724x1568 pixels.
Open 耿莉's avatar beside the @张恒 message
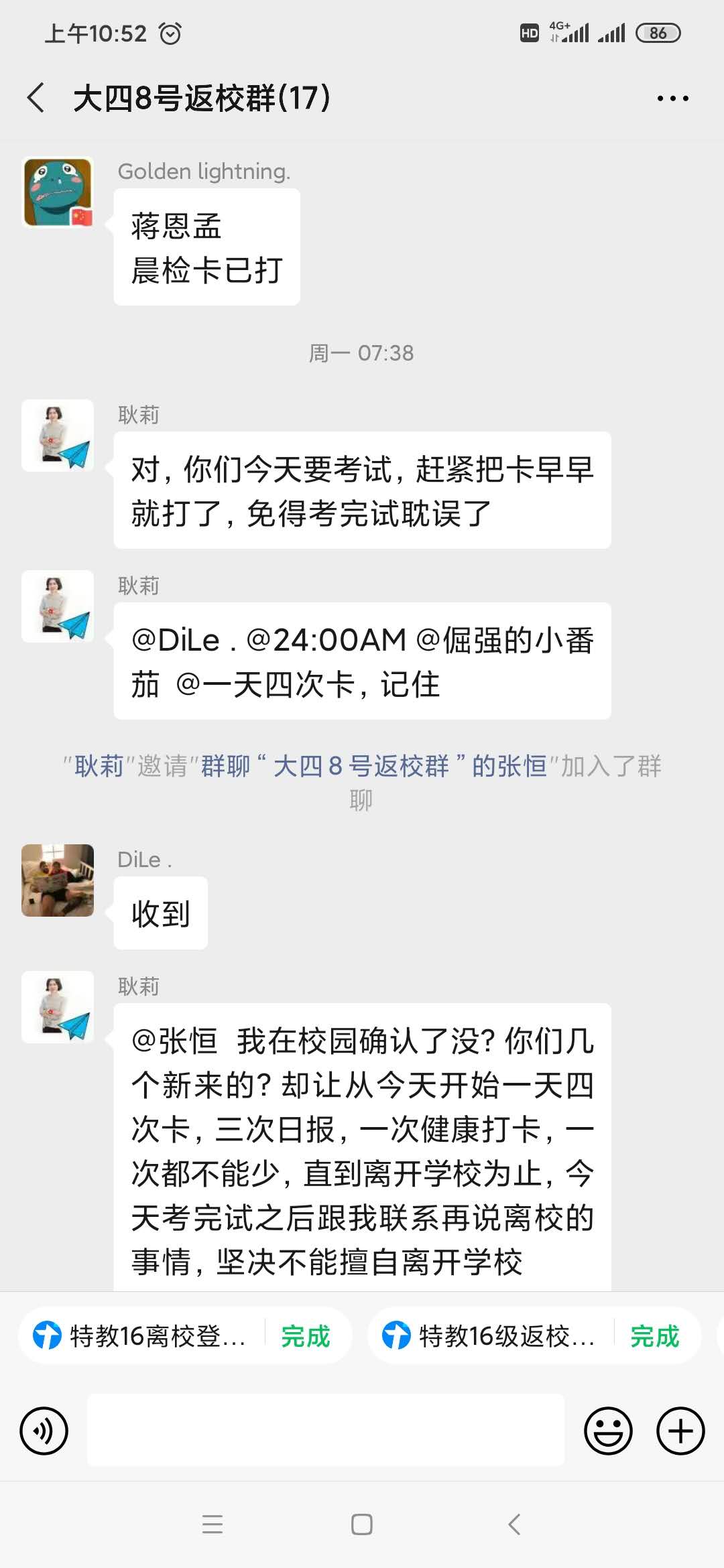[x=58, y=1007]
